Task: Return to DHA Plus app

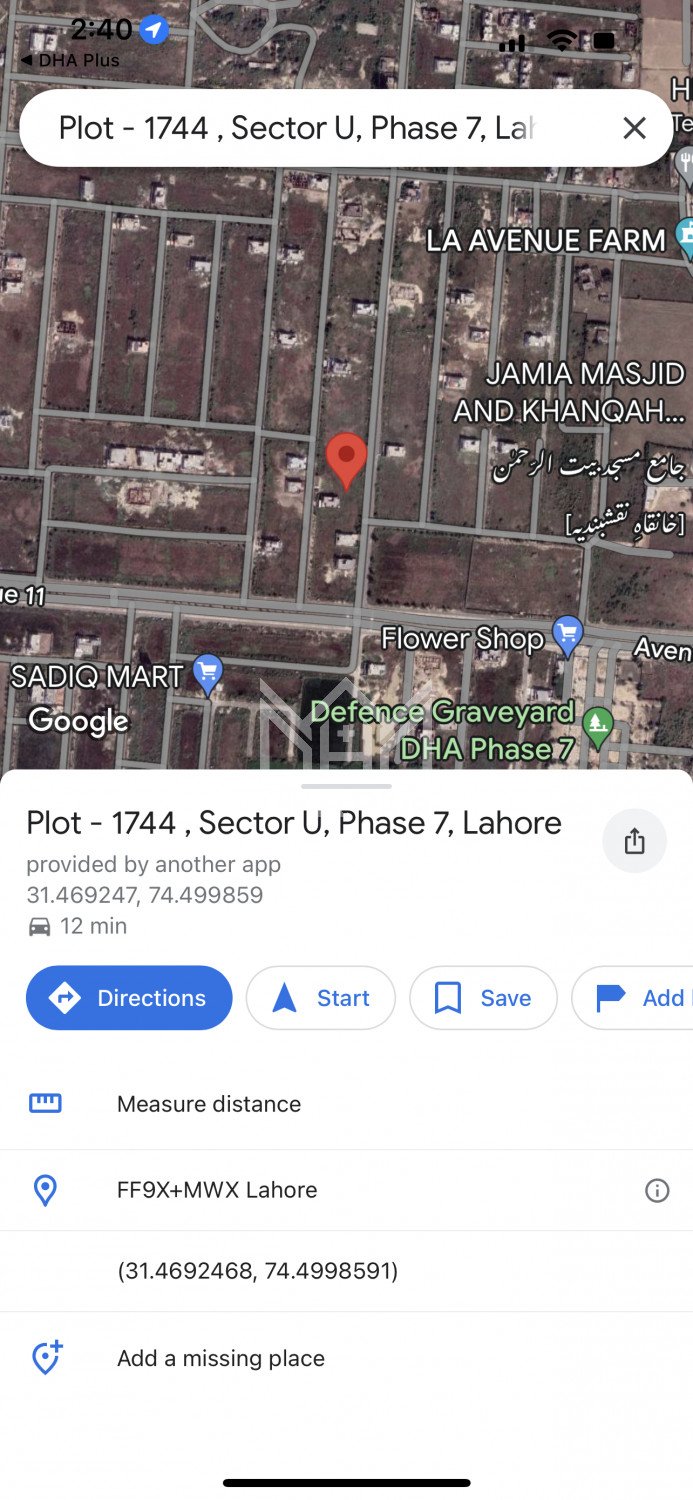Action: pos(70,61)
